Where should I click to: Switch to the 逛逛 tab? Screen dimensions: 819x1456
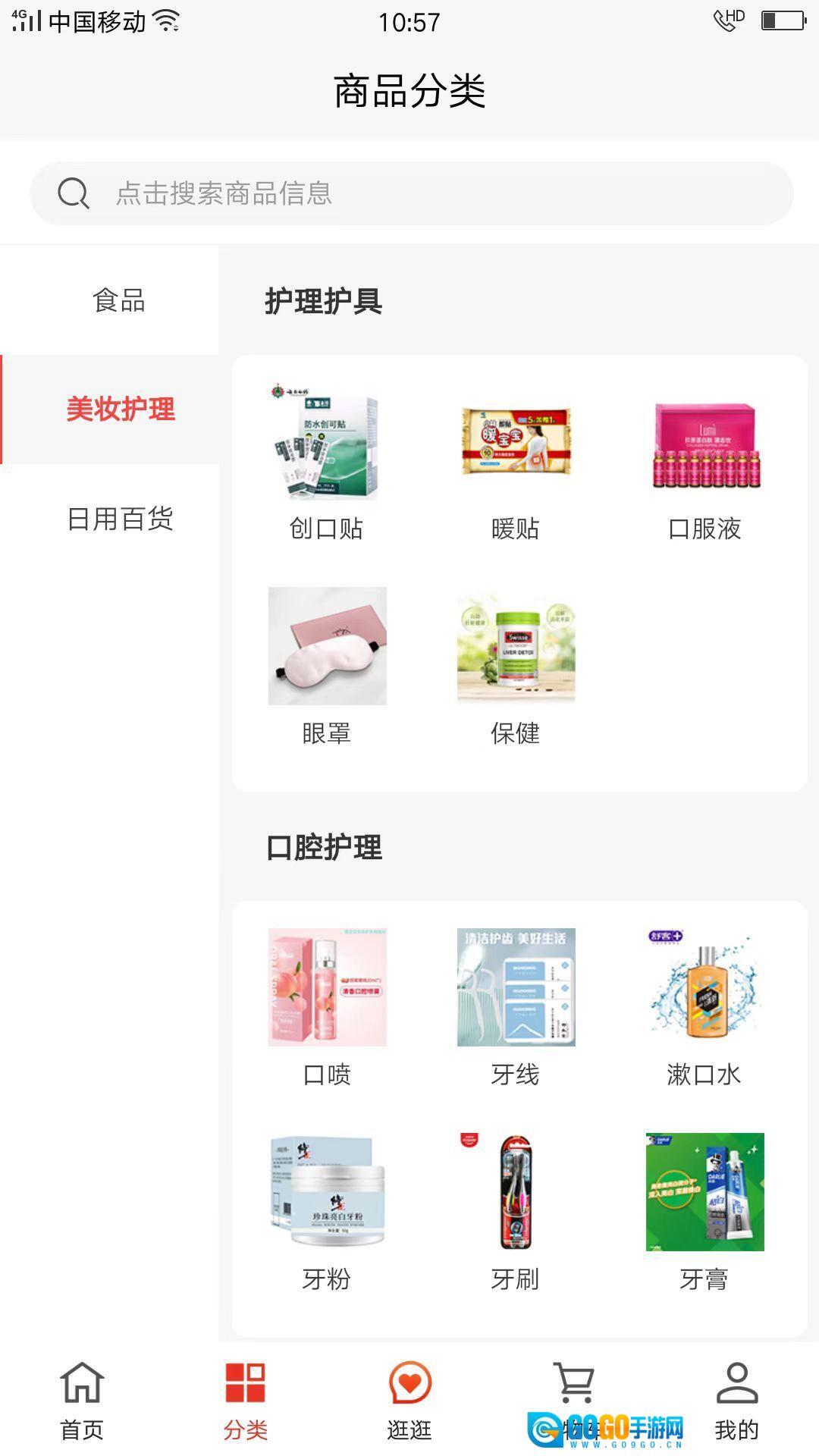(409, 1400)
